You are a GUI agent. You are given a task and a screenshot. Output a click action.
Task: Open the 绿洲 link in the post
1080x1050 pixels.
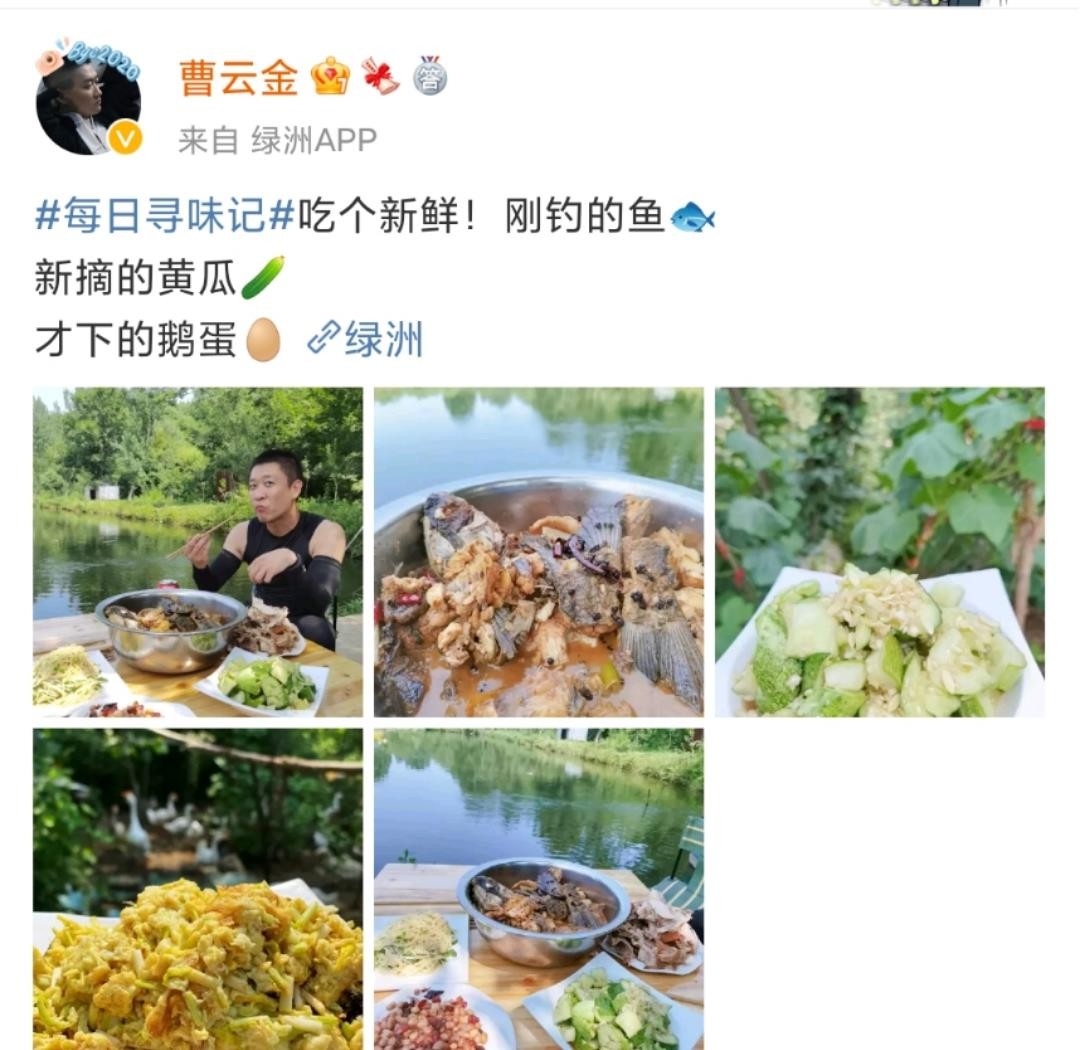366,339
